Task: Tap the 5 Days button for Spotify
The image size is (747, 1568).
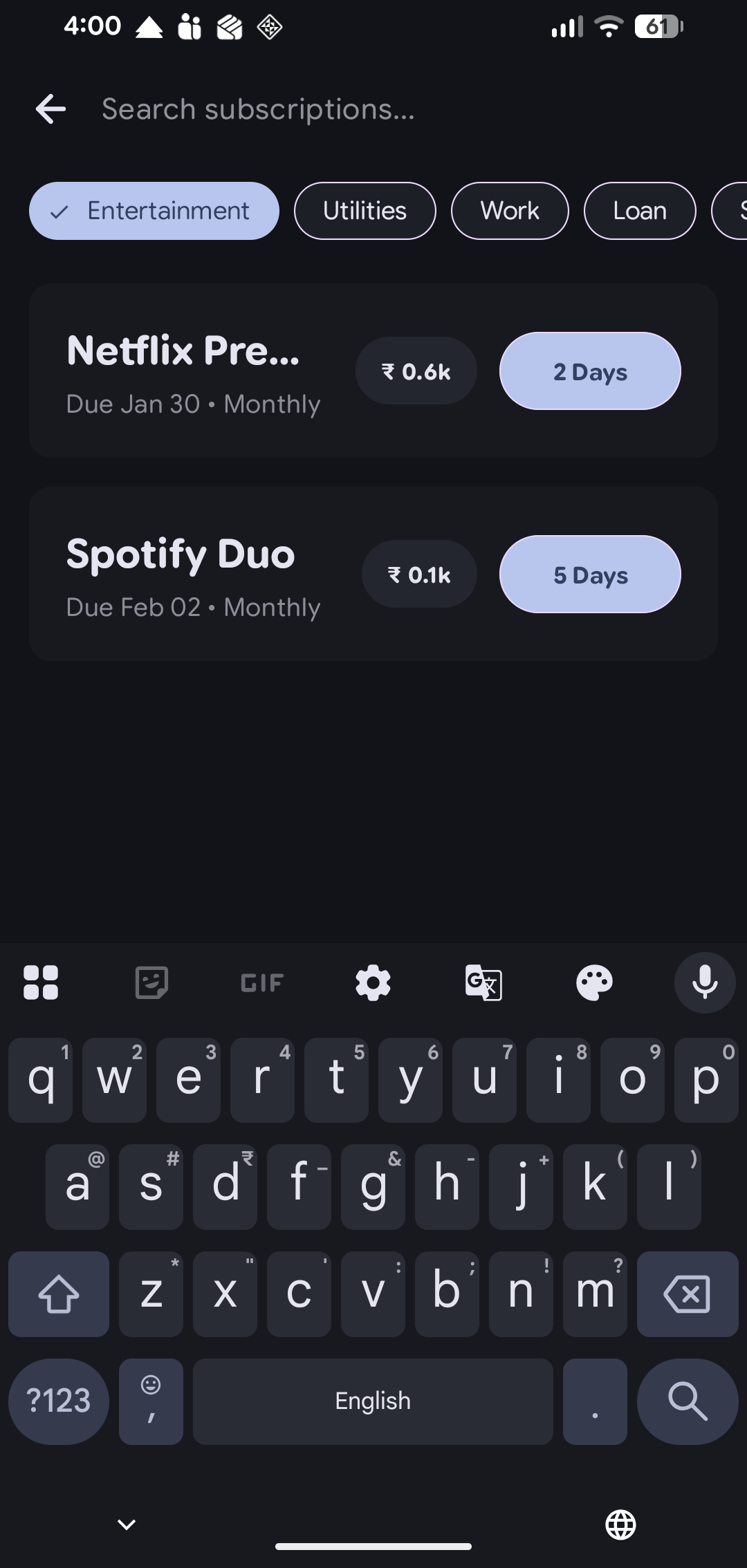Action: coord(590,575)
